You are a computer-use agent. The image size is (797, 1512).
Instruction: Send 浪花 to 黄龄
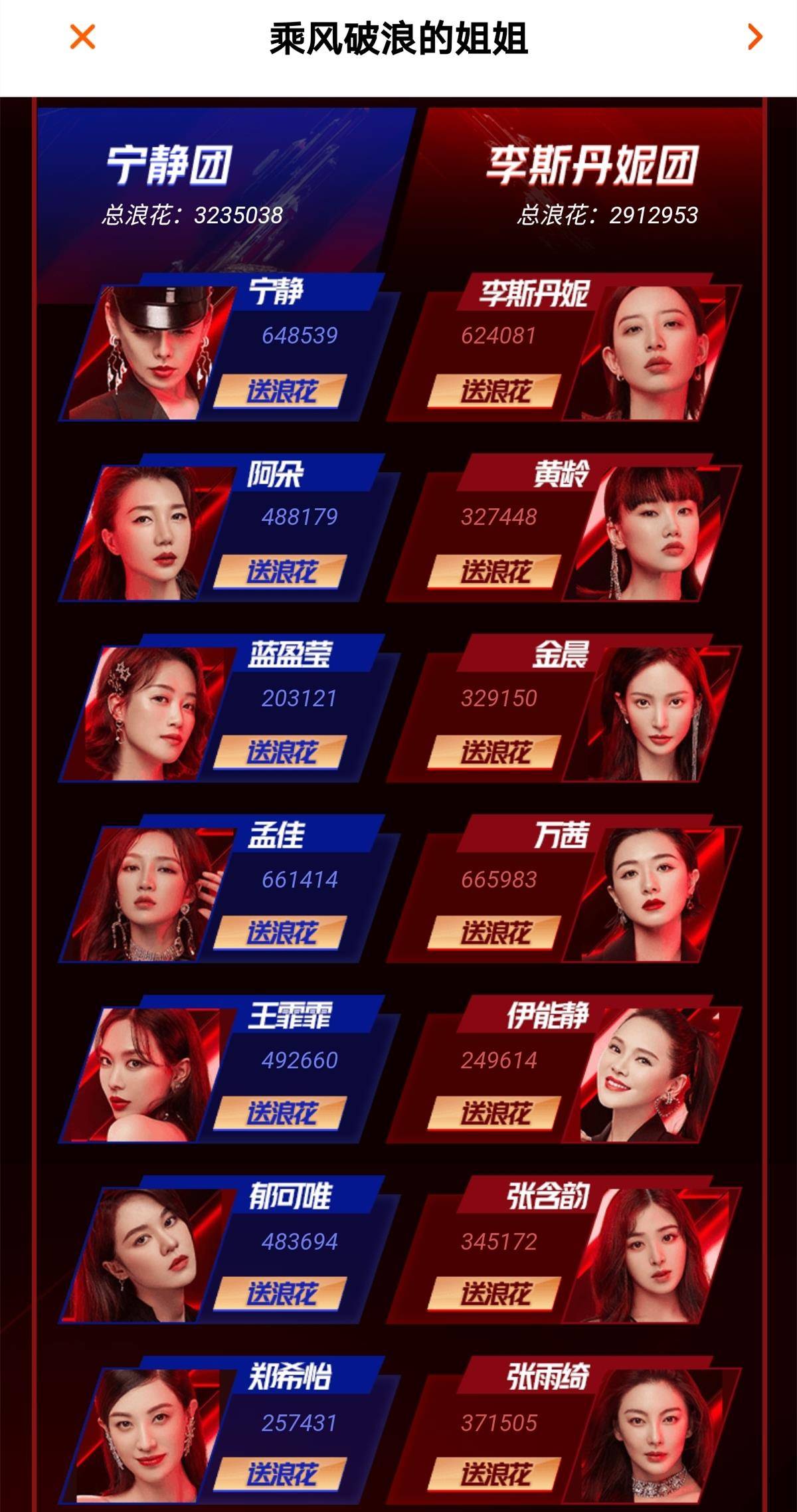tap(495, 571)
